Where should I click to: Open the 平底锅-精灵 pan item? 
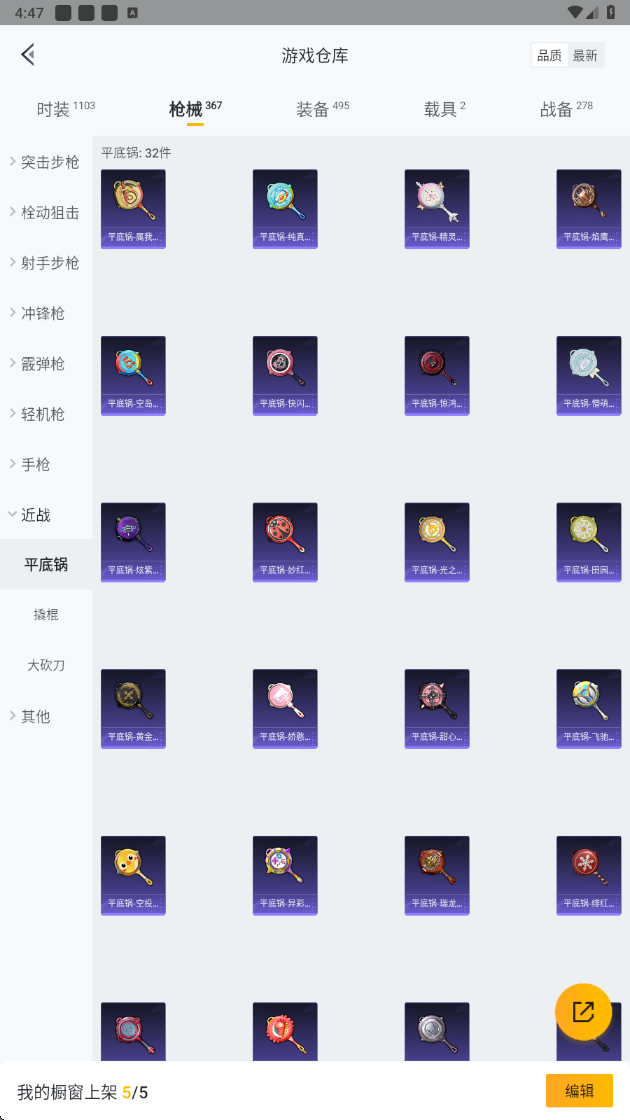436,209
